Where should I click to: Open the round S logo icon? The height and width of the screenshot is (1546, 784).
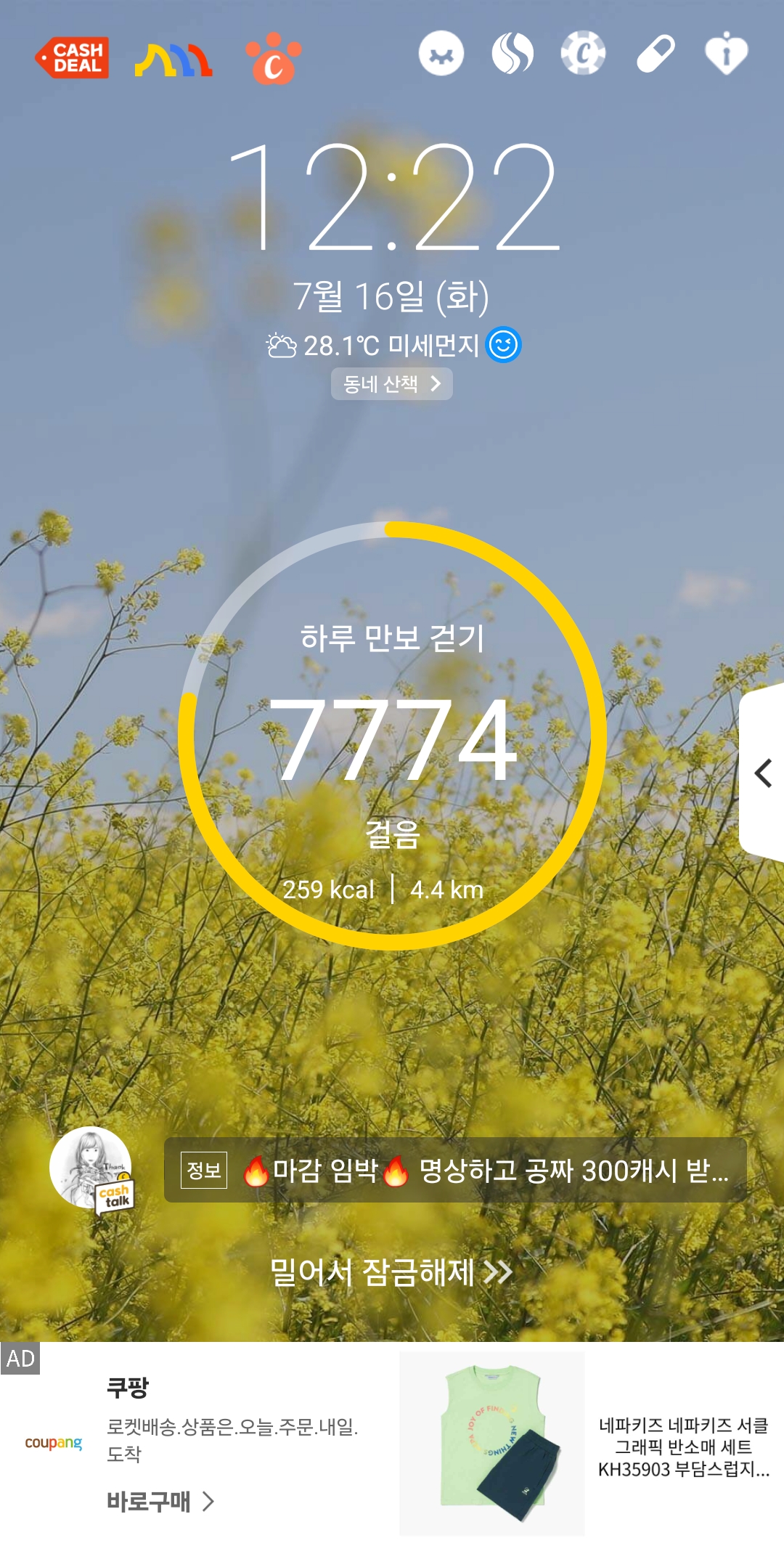click(513, 54)
